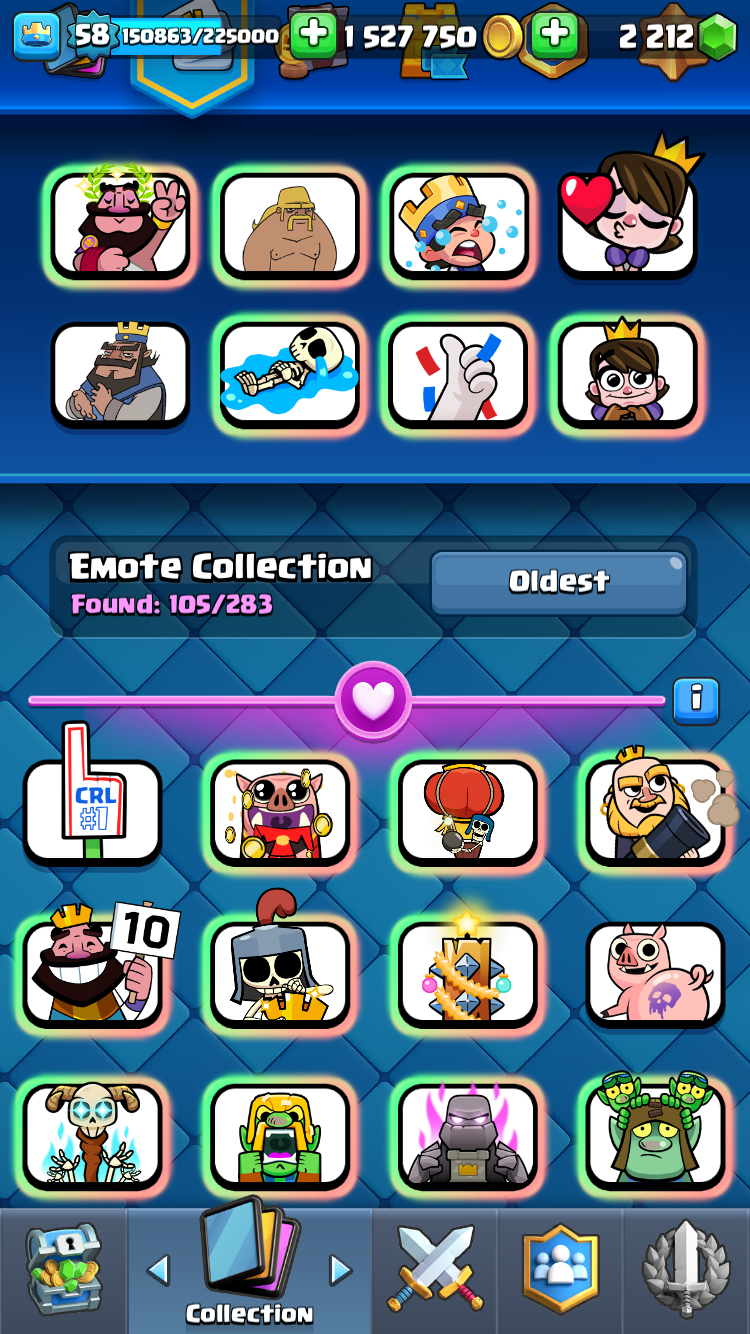
Task: Change the sort order from Oldest
Action: 558,582
